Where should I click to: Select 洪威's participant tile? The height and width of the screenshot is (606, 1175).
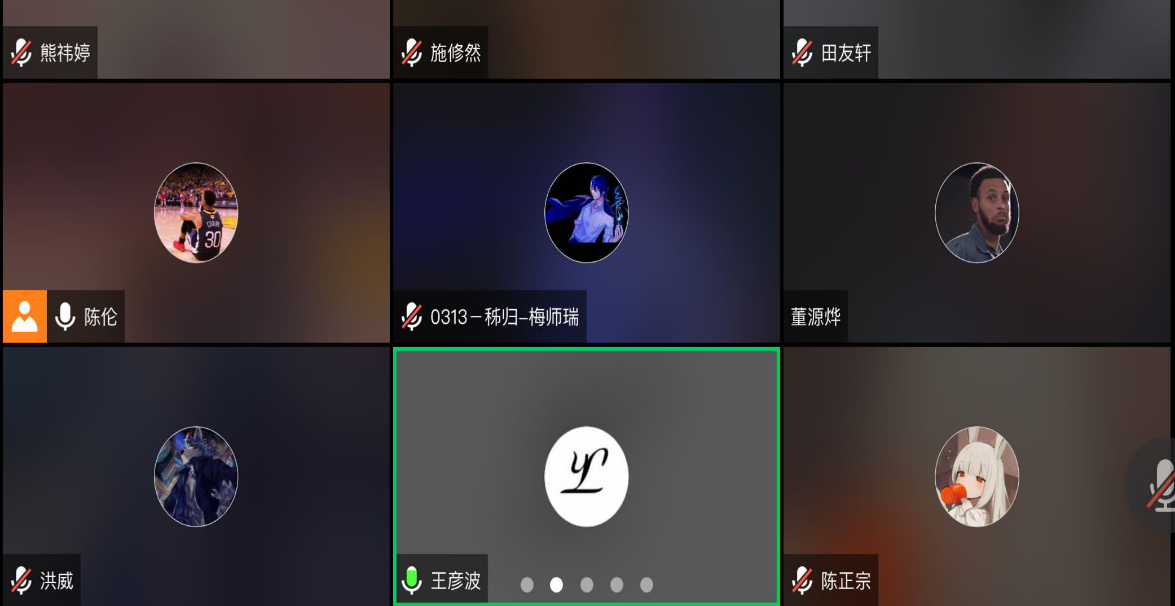click(196, 476)
